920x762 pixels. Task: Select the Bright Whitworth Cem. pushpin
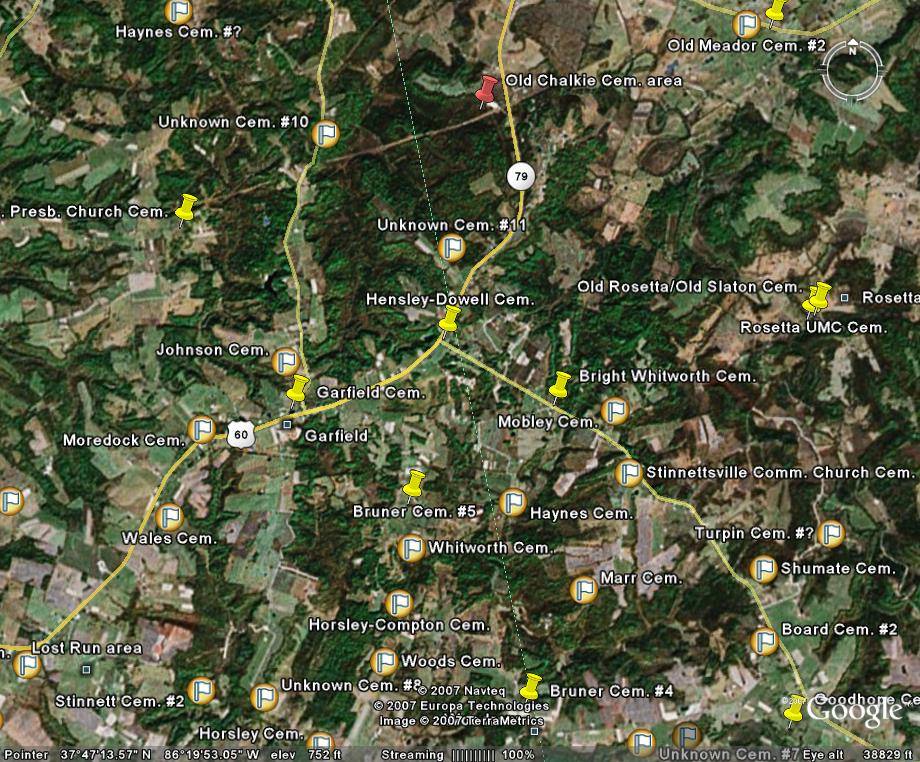pyautogui.click(x=560, y=385)
